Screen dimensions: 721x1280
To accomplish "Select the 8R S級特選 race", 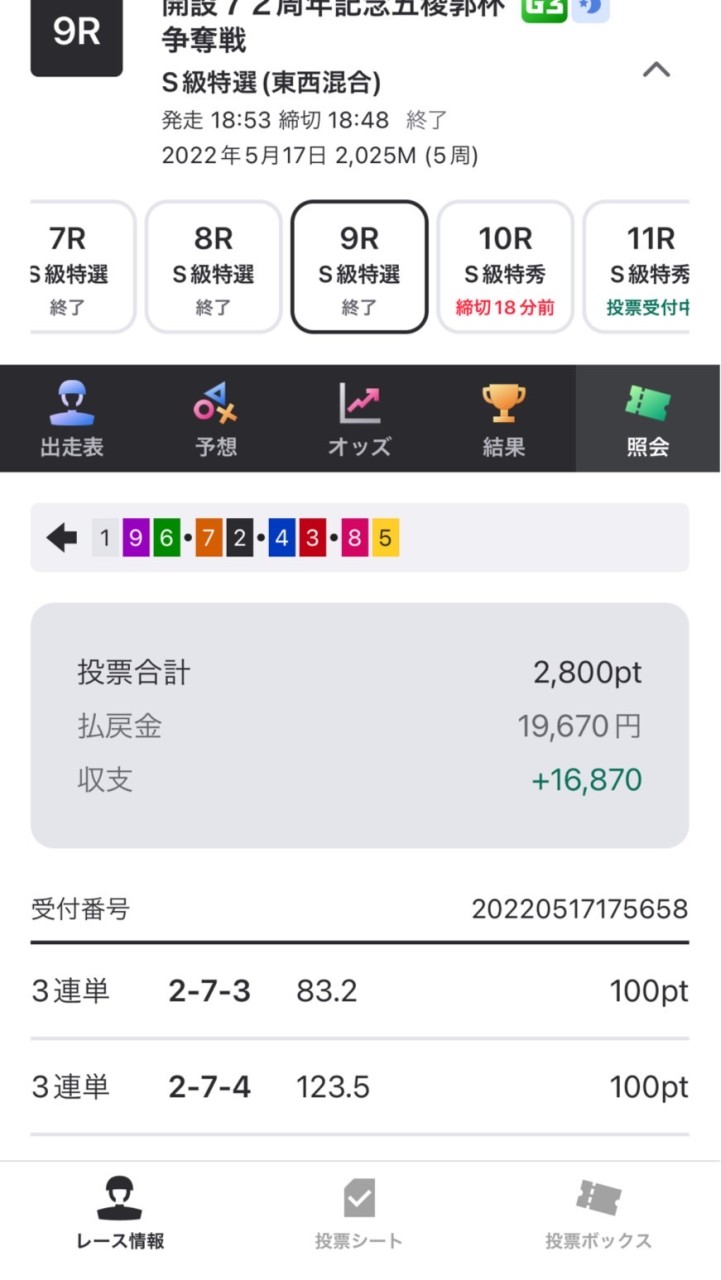I will coord(213,267).
